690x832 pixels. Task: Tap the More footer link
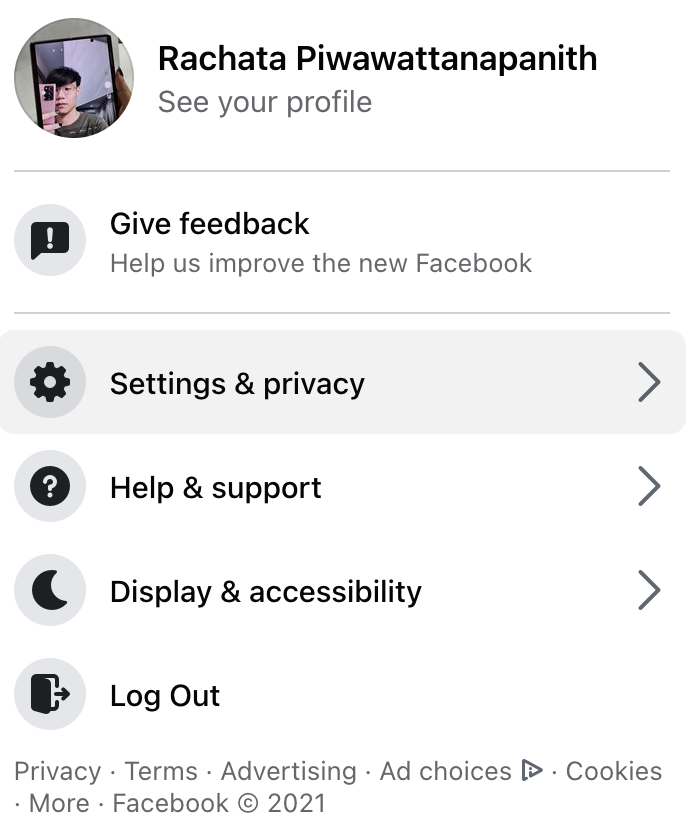tap(59, 803)
